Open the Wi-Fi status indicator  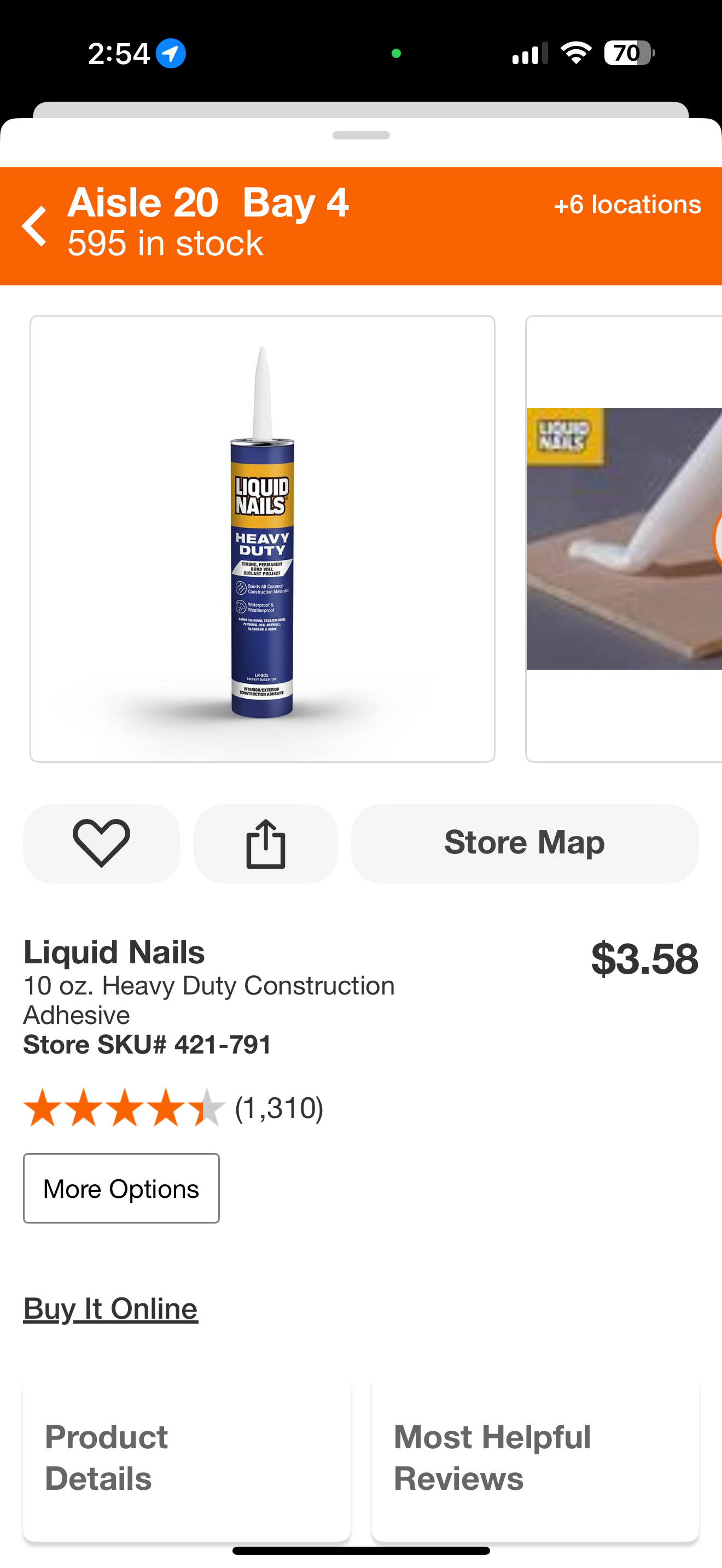click(x=575, y=52)
